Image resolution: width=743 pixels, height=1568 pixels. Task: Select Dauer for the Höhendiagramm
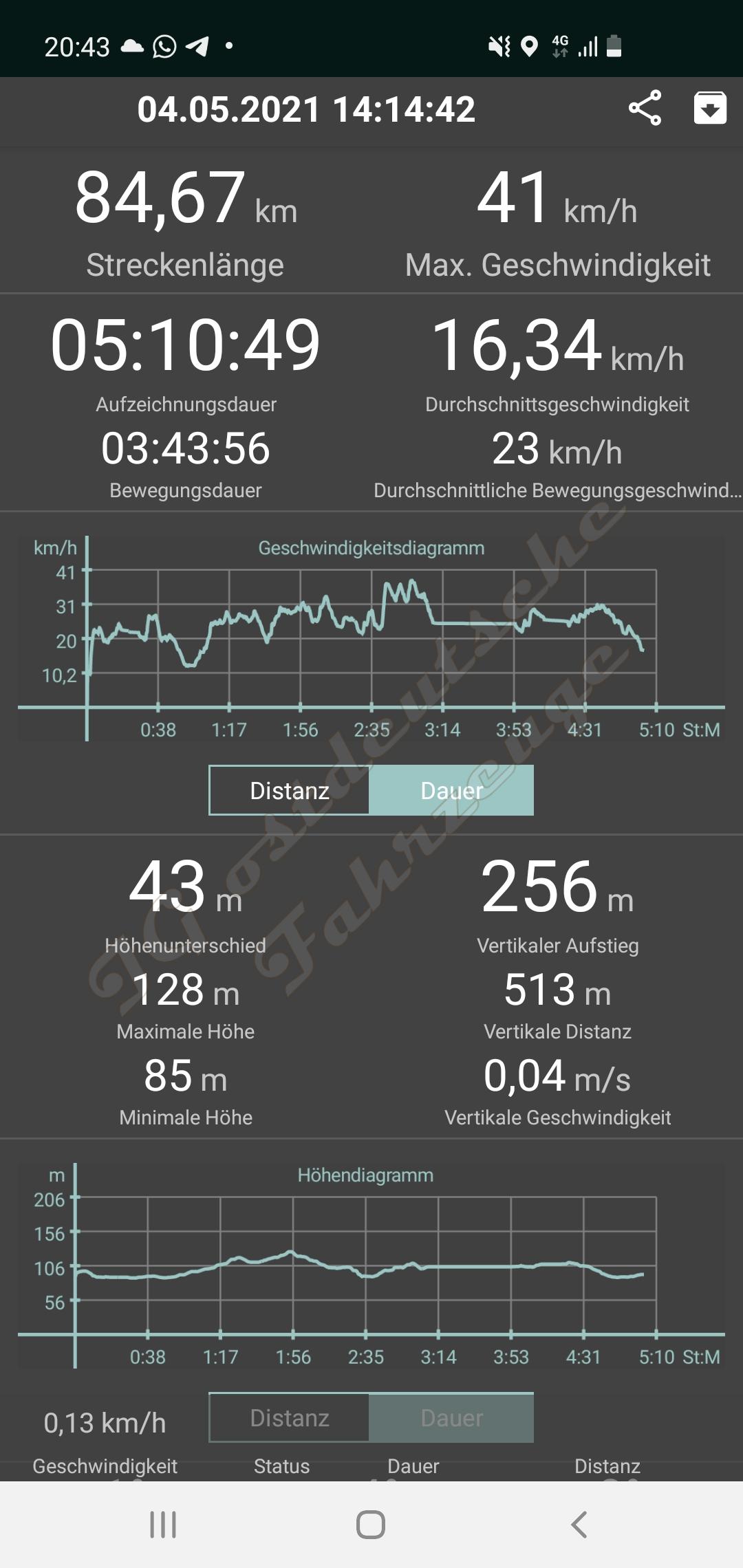click(451, 1417)
